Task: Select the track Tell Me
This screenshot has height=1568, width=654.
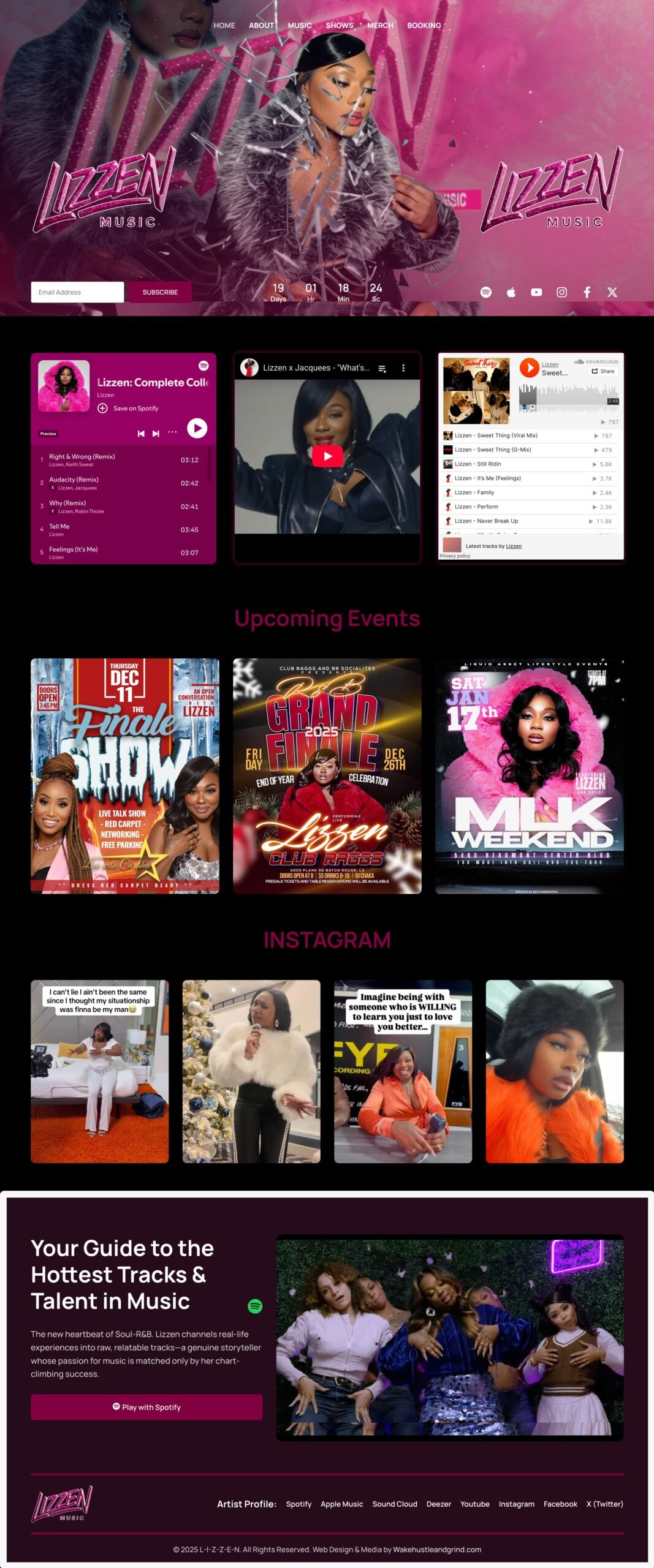Action: 59,527
